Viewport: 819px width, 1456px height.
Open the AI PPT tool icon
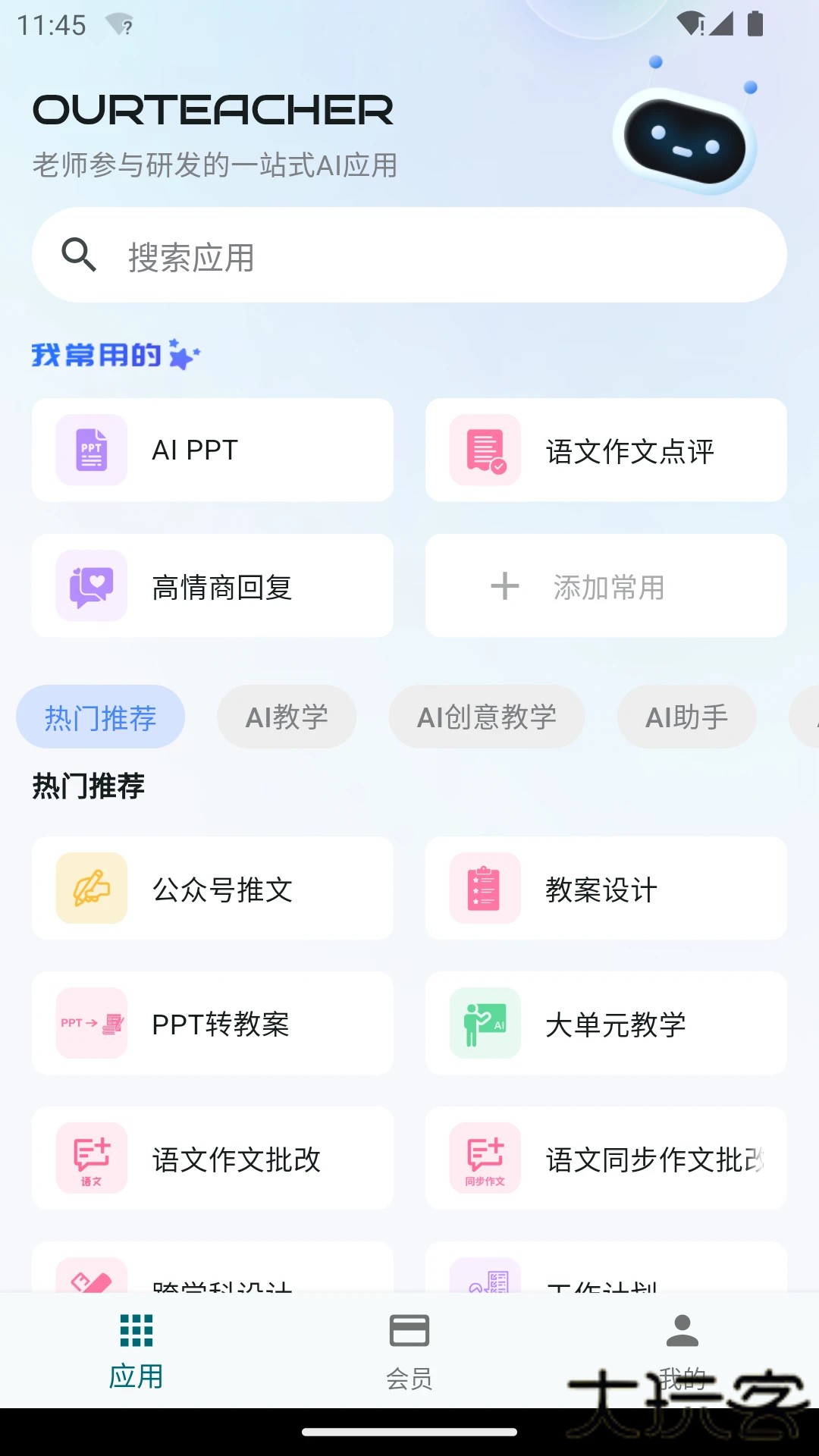tap(91, 449)
